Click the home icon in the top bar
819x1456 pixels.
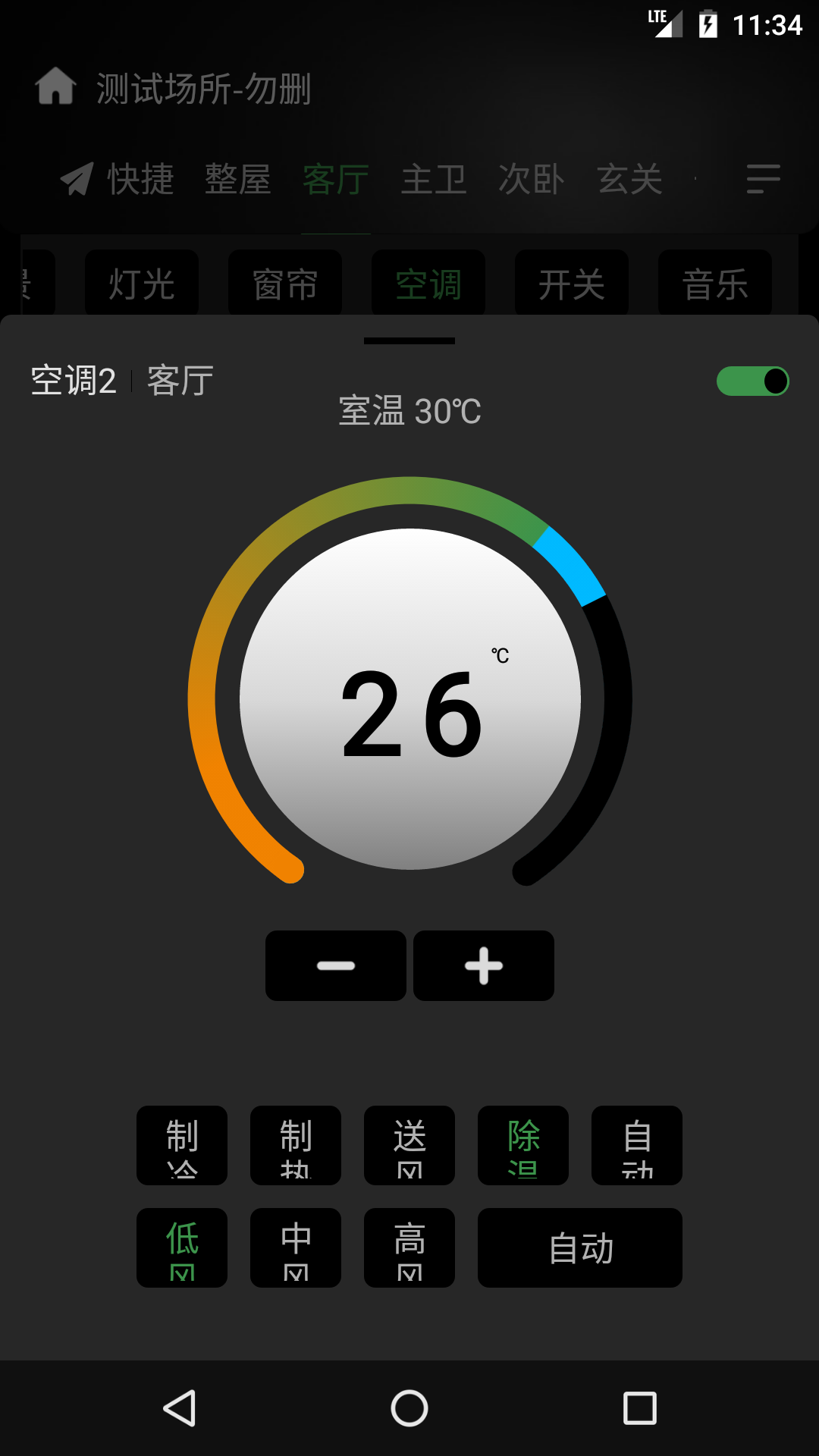(x=57, y=87)
